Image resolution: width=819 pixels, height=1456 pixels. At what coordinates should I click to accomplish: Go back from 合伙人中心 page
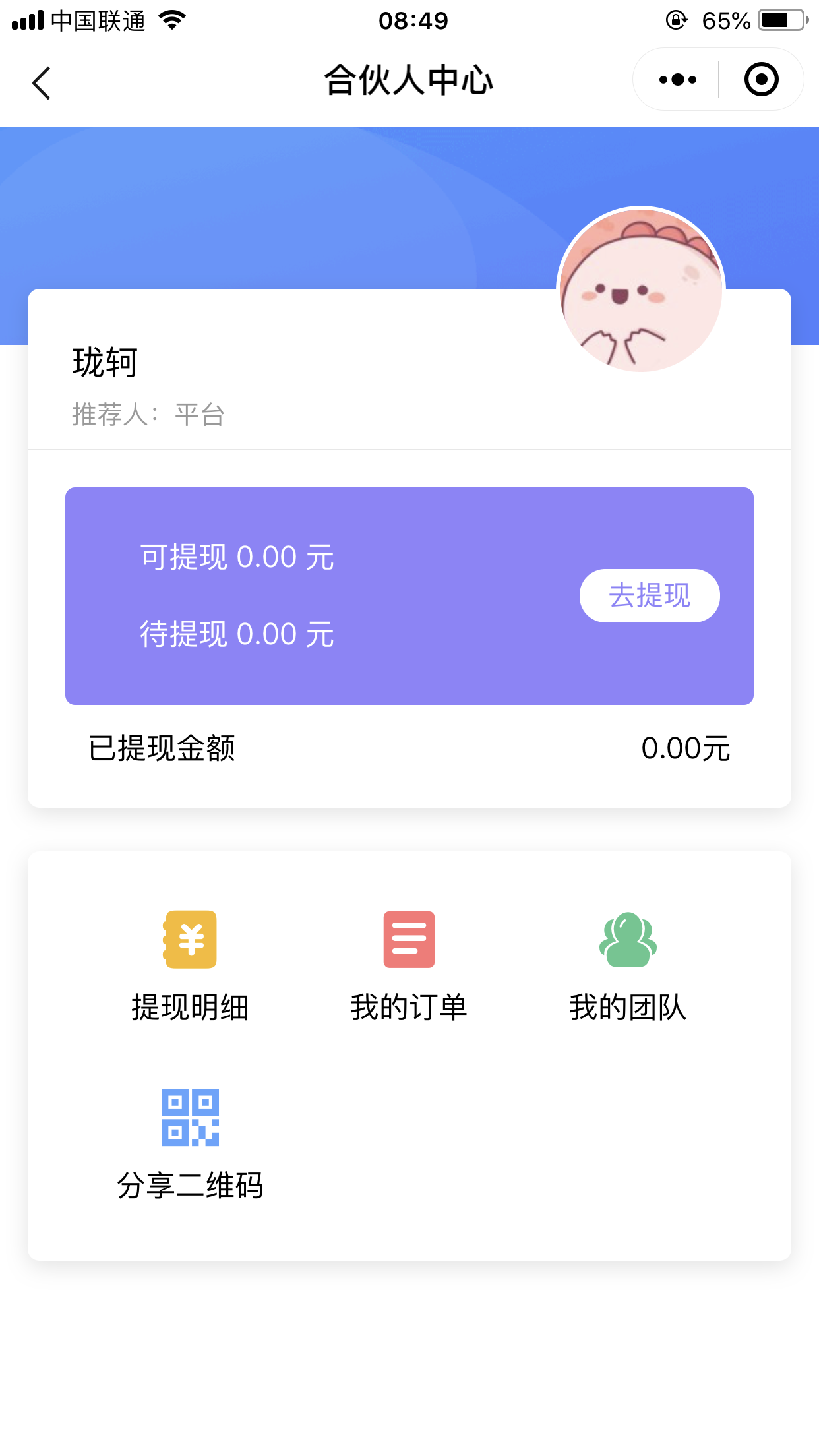pos(42,83)
